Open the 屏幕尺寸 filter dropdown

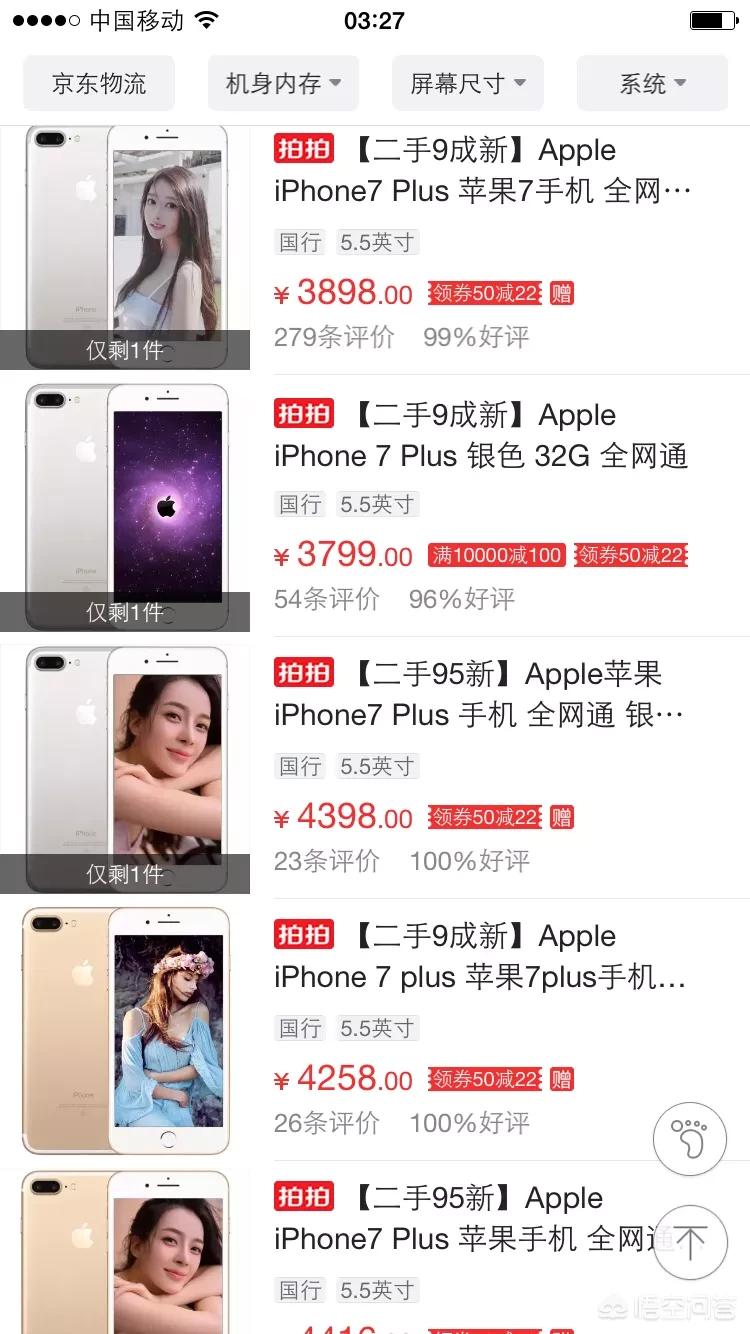click(x=467, y=83)
